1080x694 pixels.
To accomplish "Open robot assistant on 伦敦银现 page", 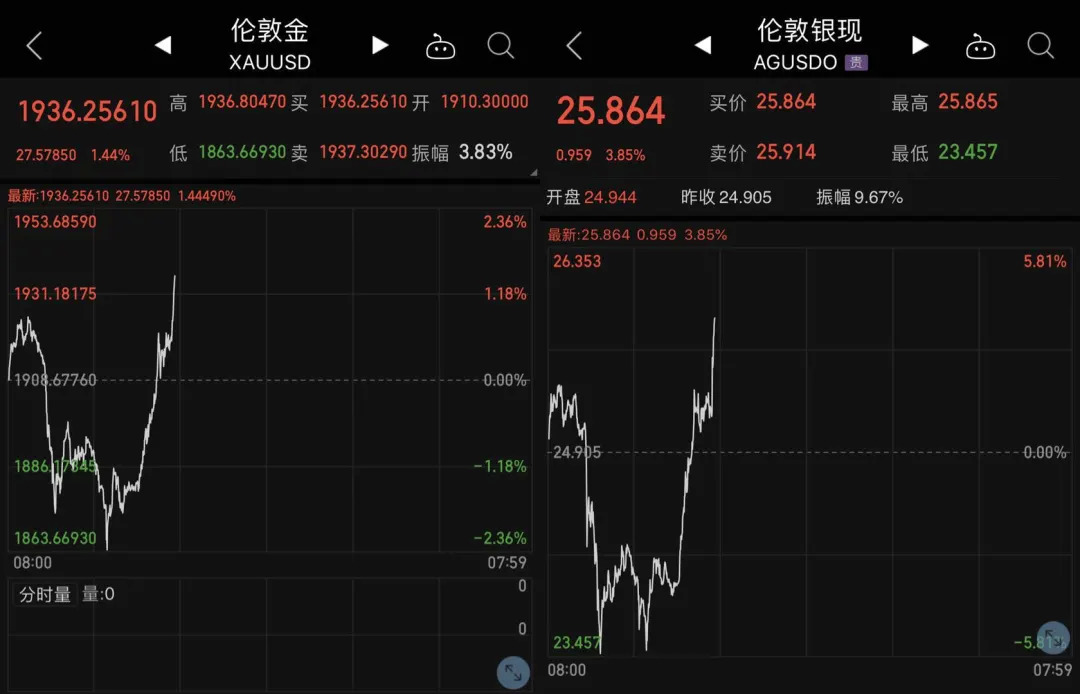I will [980, 47].
